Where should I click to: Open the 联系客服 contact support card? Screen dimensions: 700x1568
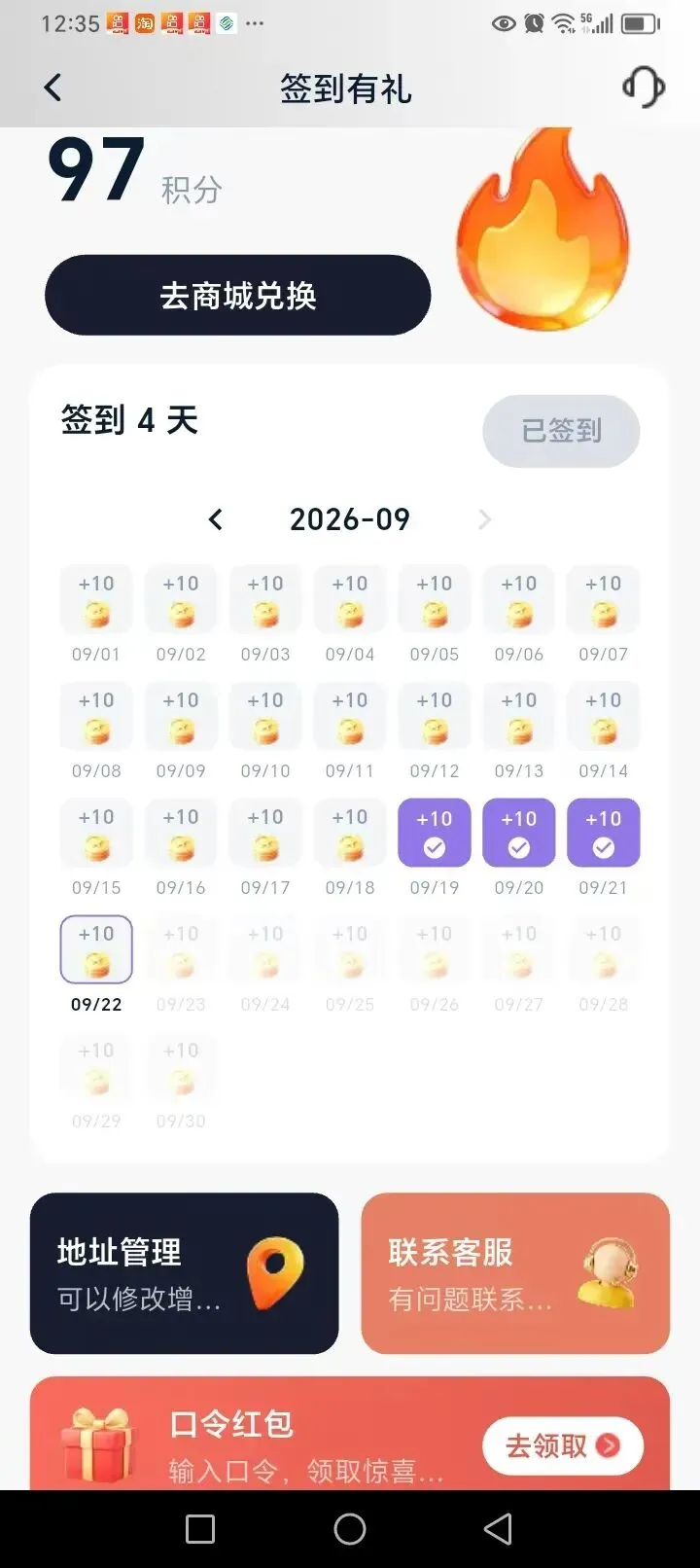pos(515,1273)
